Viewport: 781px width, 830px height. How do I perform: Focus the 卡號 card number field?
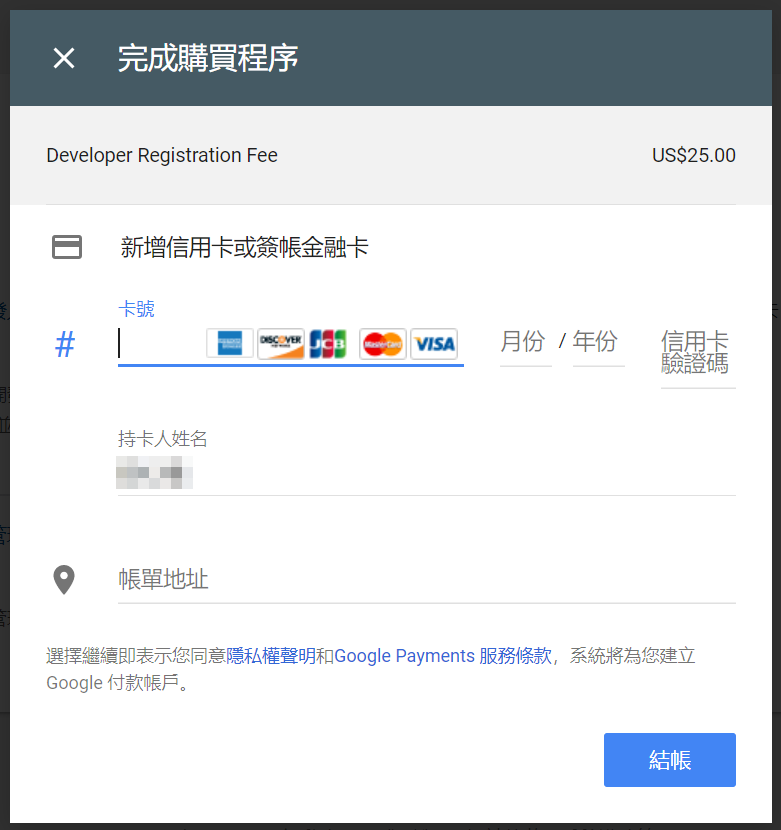click(160, 343)
